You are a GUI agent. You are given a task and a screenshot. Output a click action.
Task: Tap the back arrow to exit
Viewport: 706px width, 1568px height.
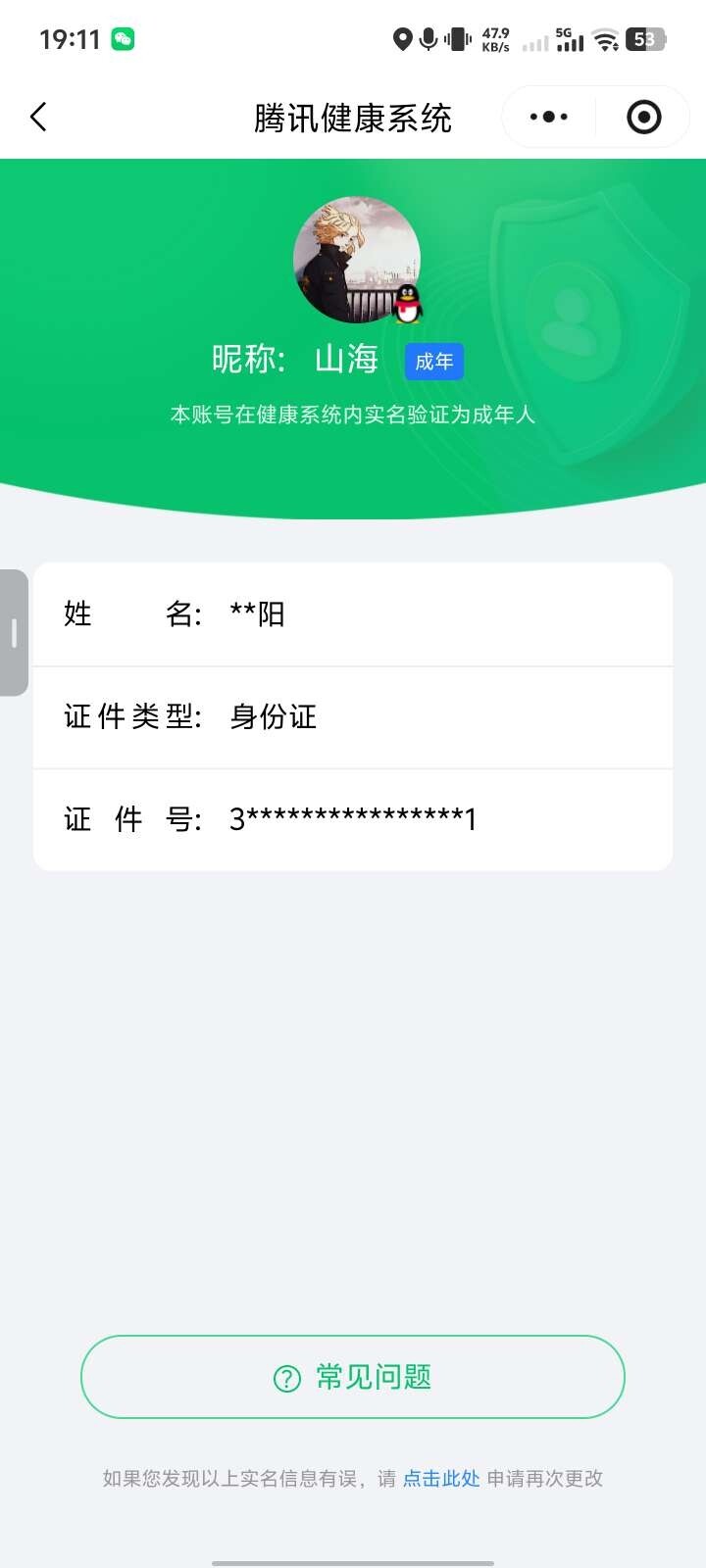click(x=37, y=116)
